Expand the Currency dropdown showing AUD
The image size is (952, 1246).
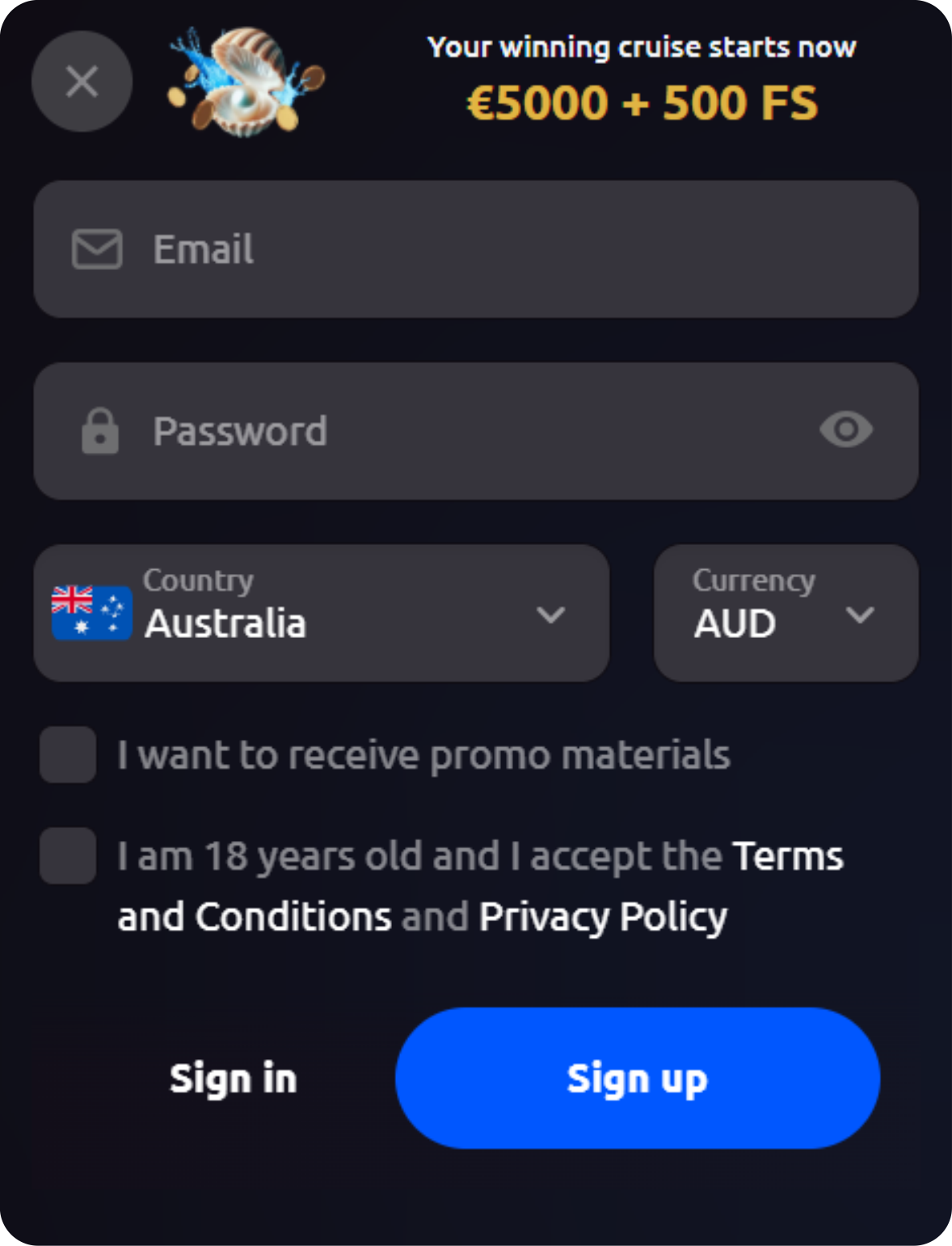coord(785,613)
